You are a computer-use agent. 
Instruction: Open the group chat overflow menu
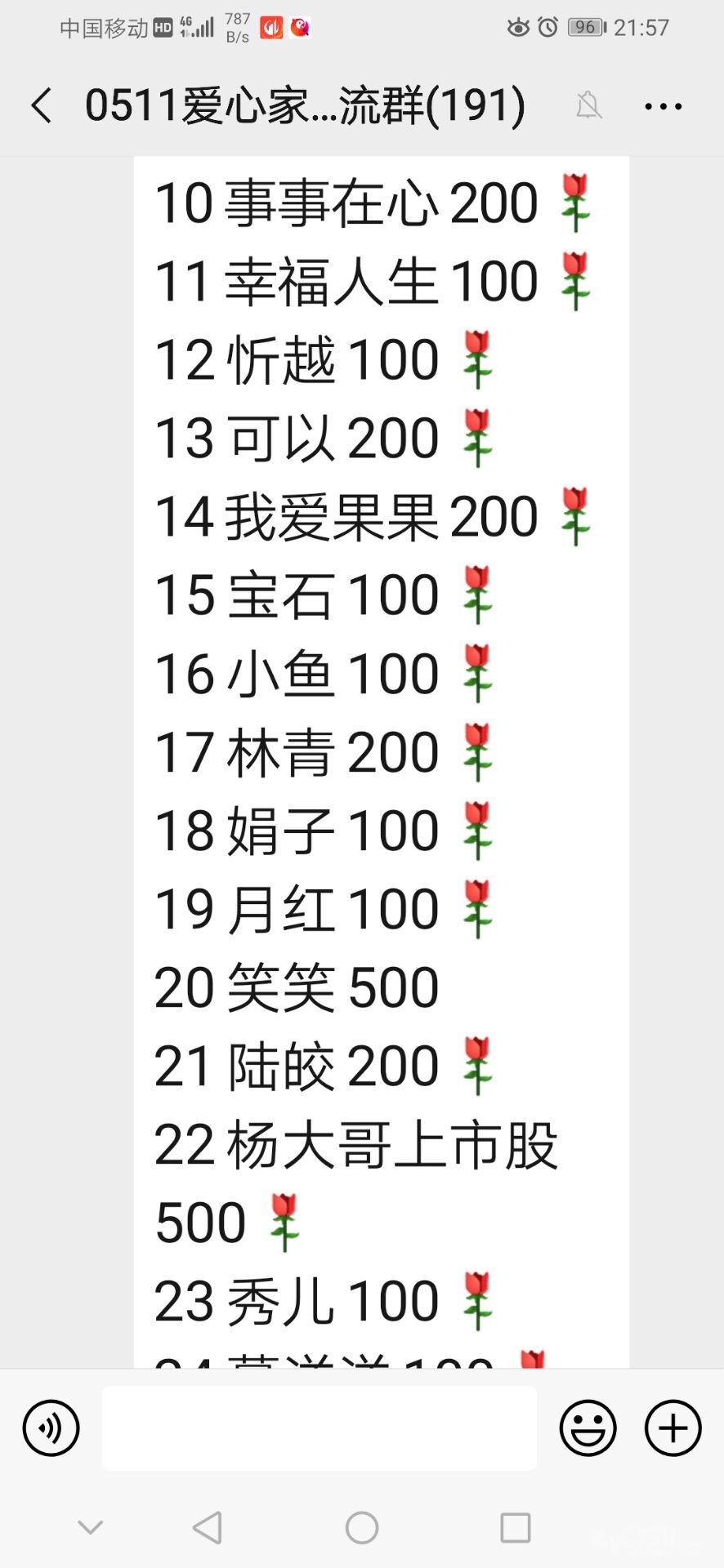click(x=663, y=106)
